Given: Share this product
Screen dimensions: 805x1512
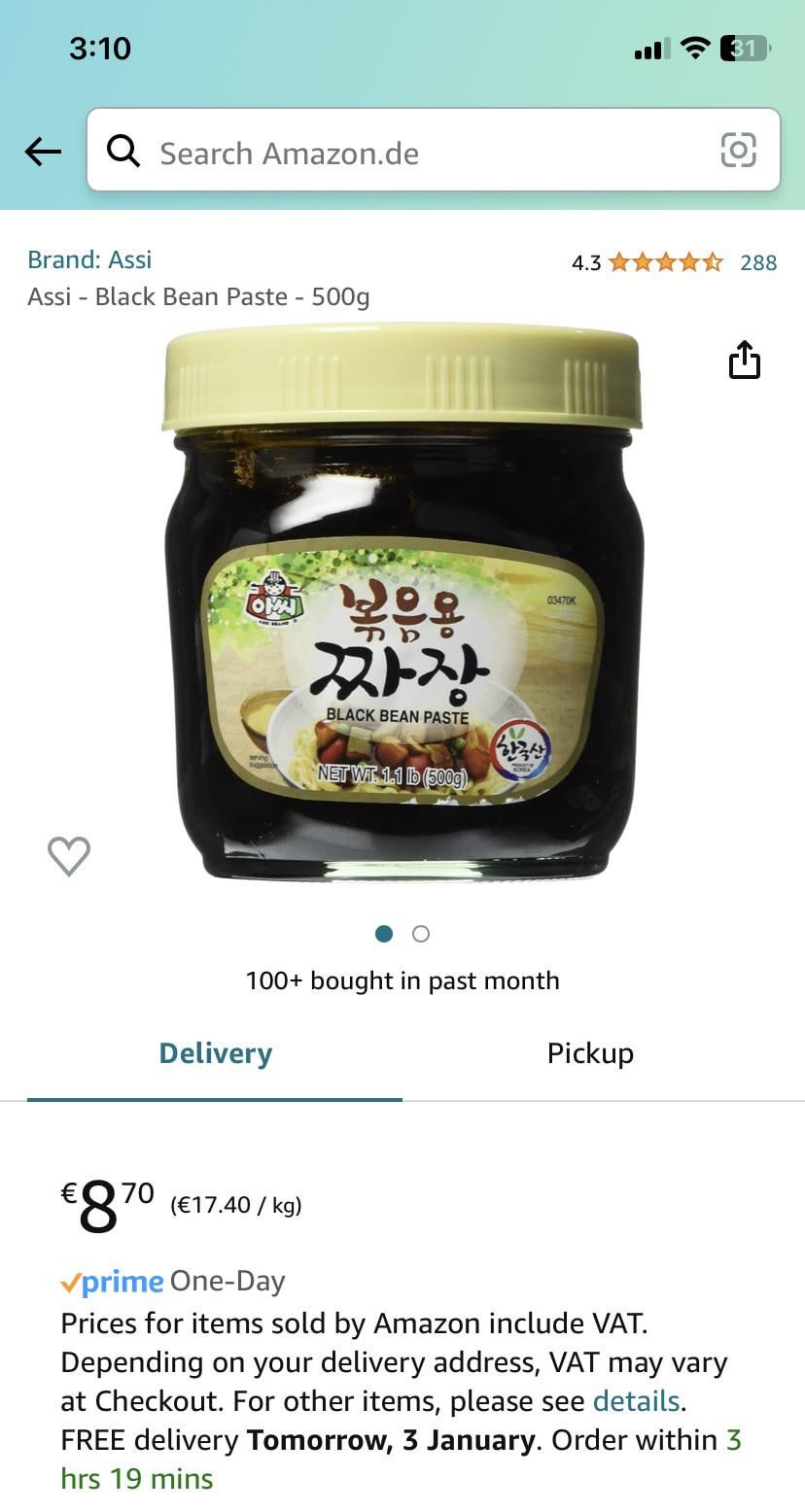Looking at the screenshot, I should tap(744, 360).
